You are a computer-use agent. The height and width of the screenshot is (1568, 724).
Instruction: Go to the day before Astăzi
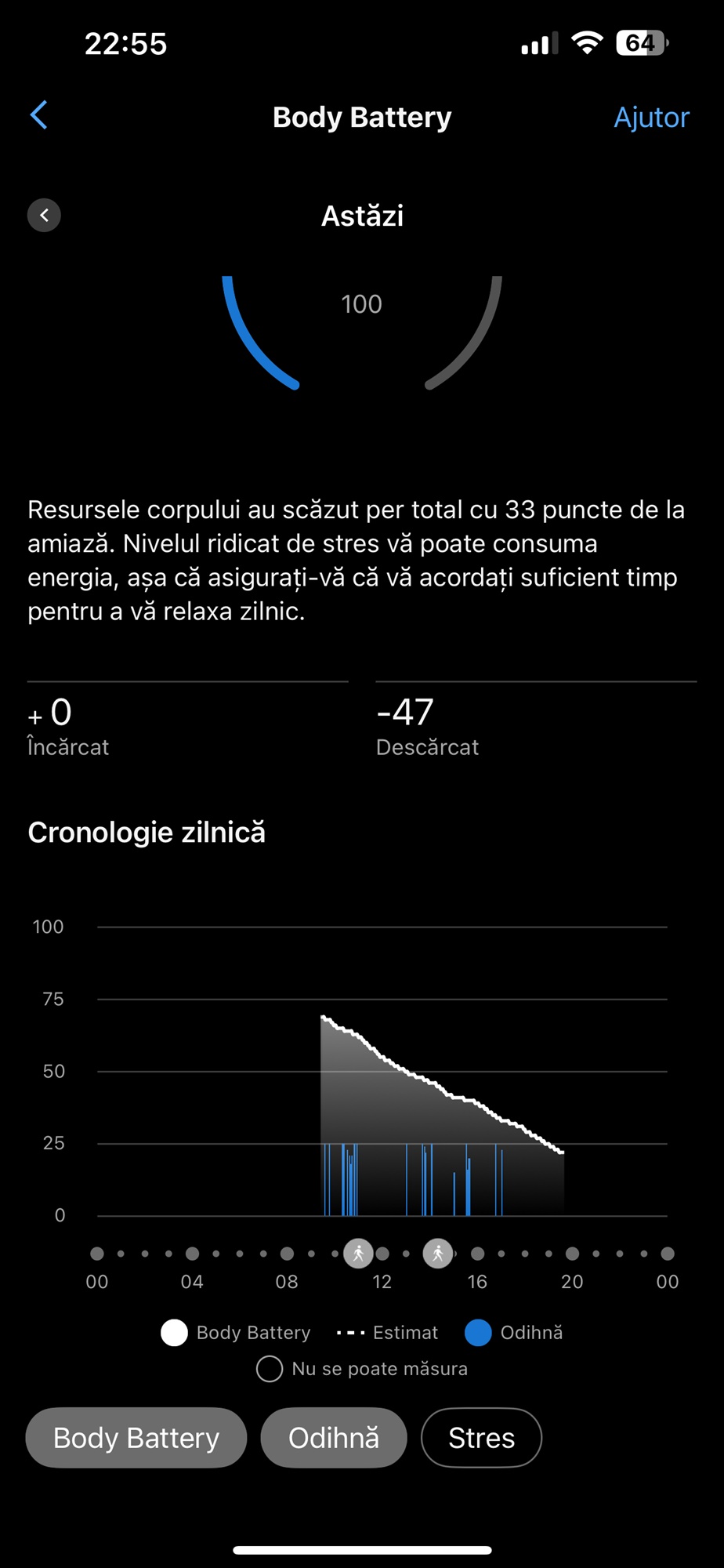pyautogui.click(x=44, y=215)
